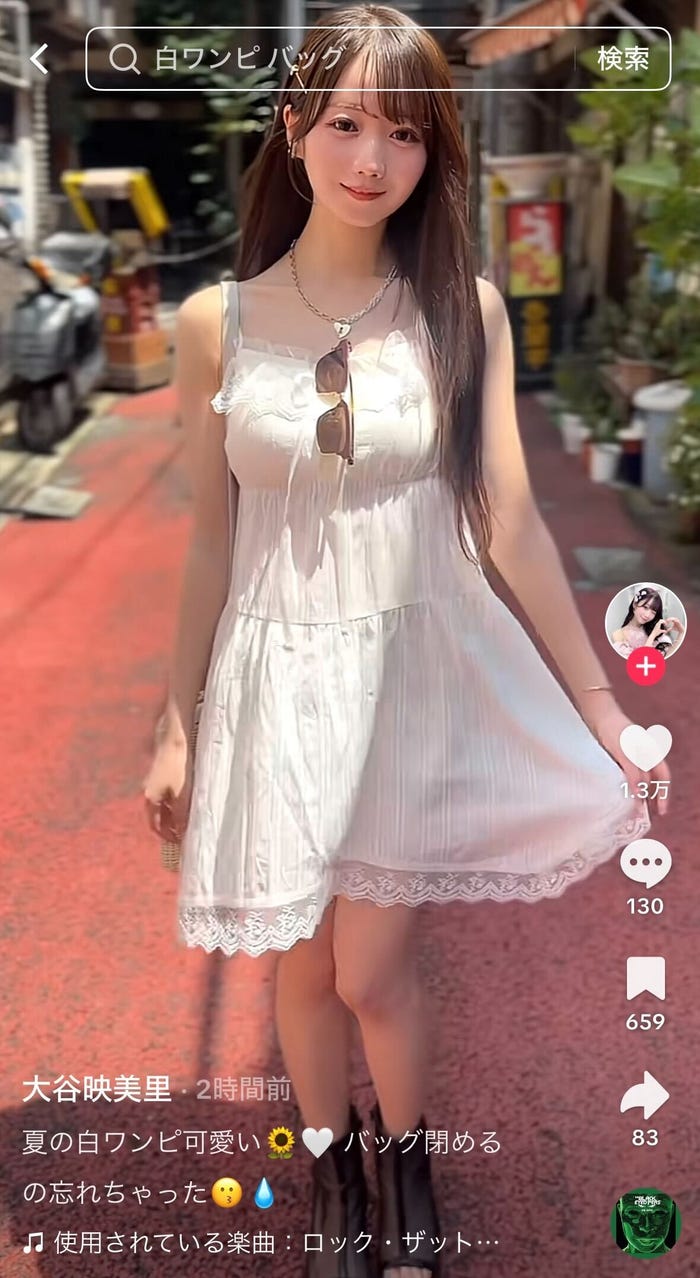Image resolution: width=700 pixels, height=1278 pixels.
Task: Open the 使用されている楽曲 sound link
Action: pos(262,1243)
